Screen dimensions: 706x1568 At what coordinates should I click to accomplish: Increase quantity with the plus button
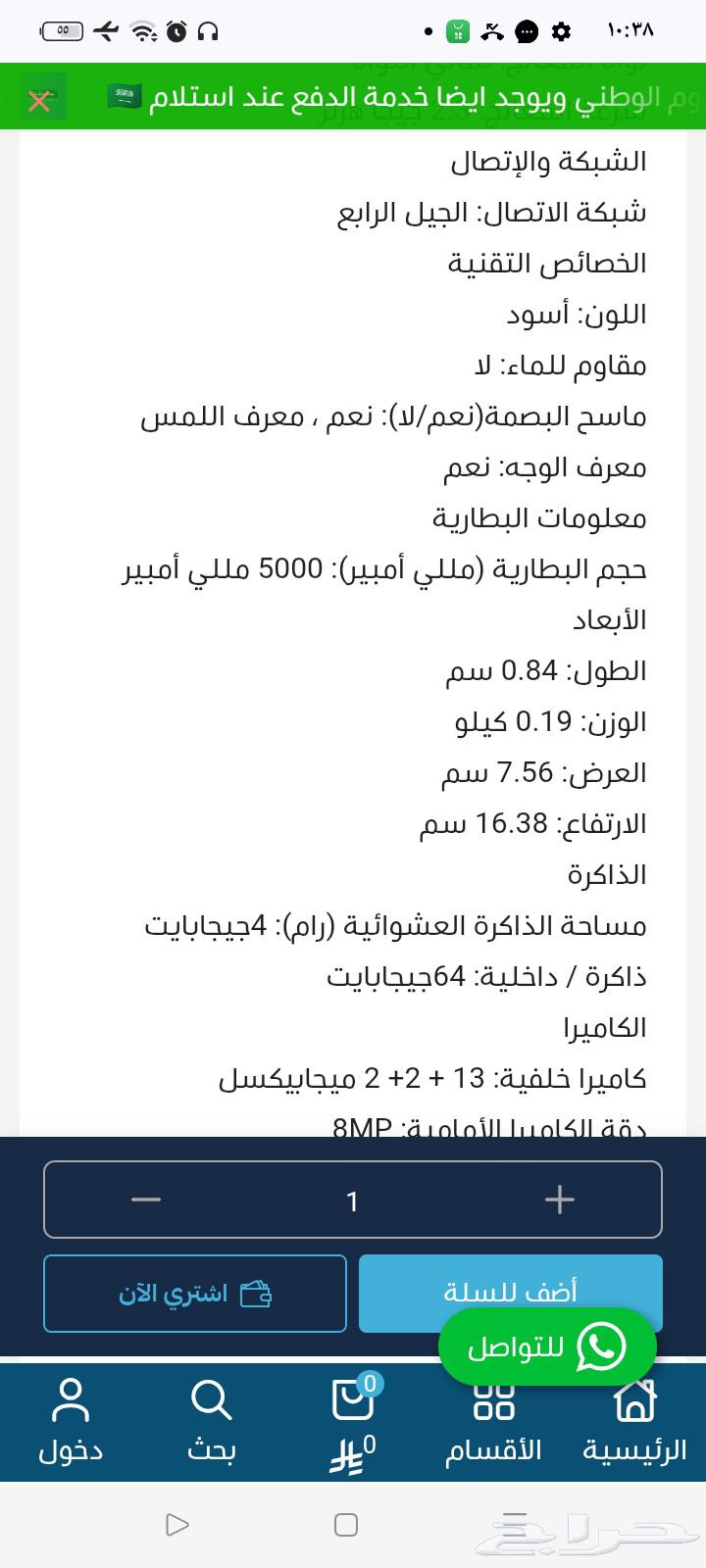(x=559, y=1200)
